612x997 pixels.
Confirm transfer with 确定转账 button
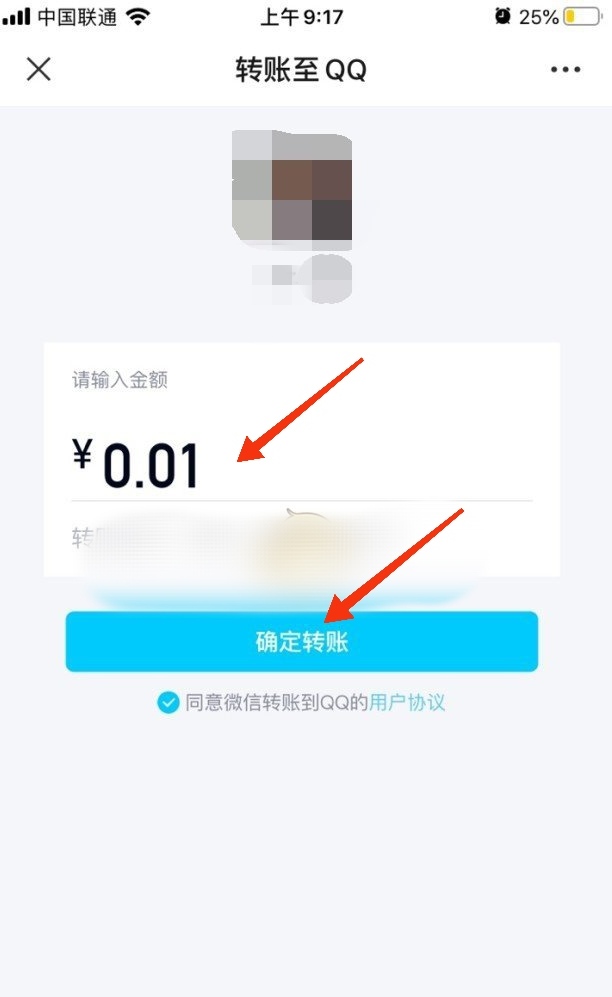(301, 641)
